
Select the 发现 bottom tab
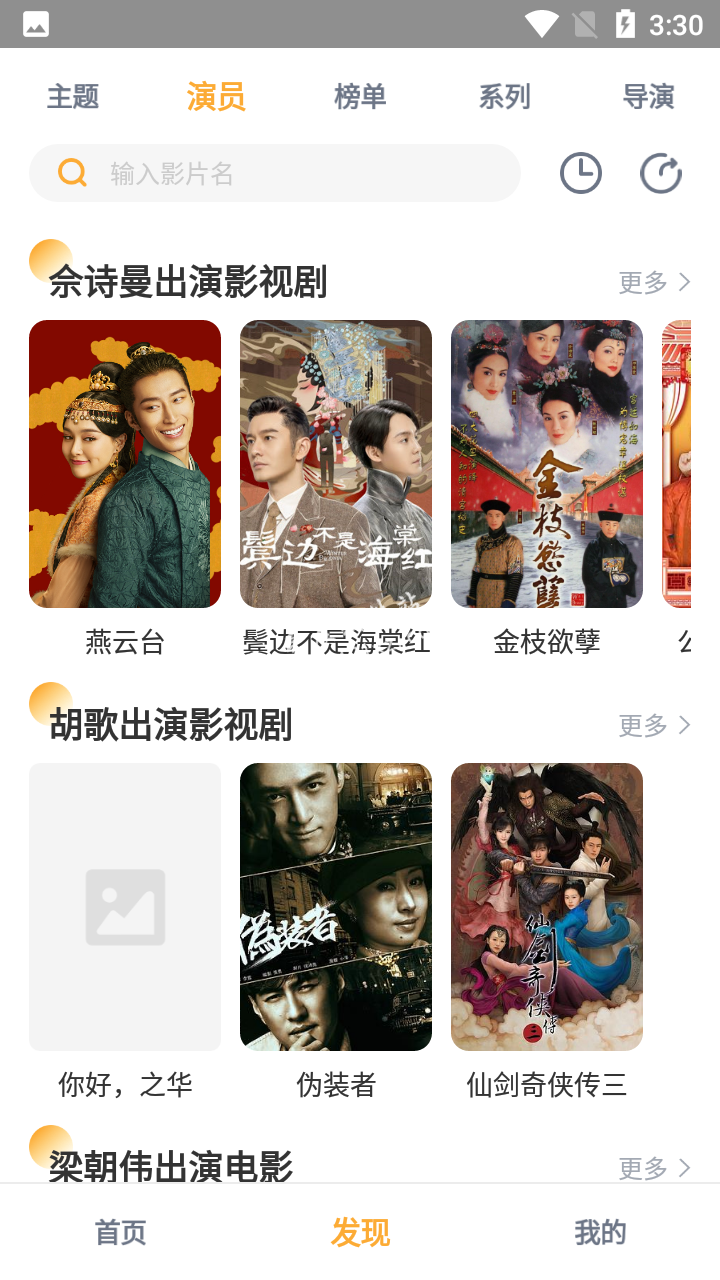click(360, 1232)
